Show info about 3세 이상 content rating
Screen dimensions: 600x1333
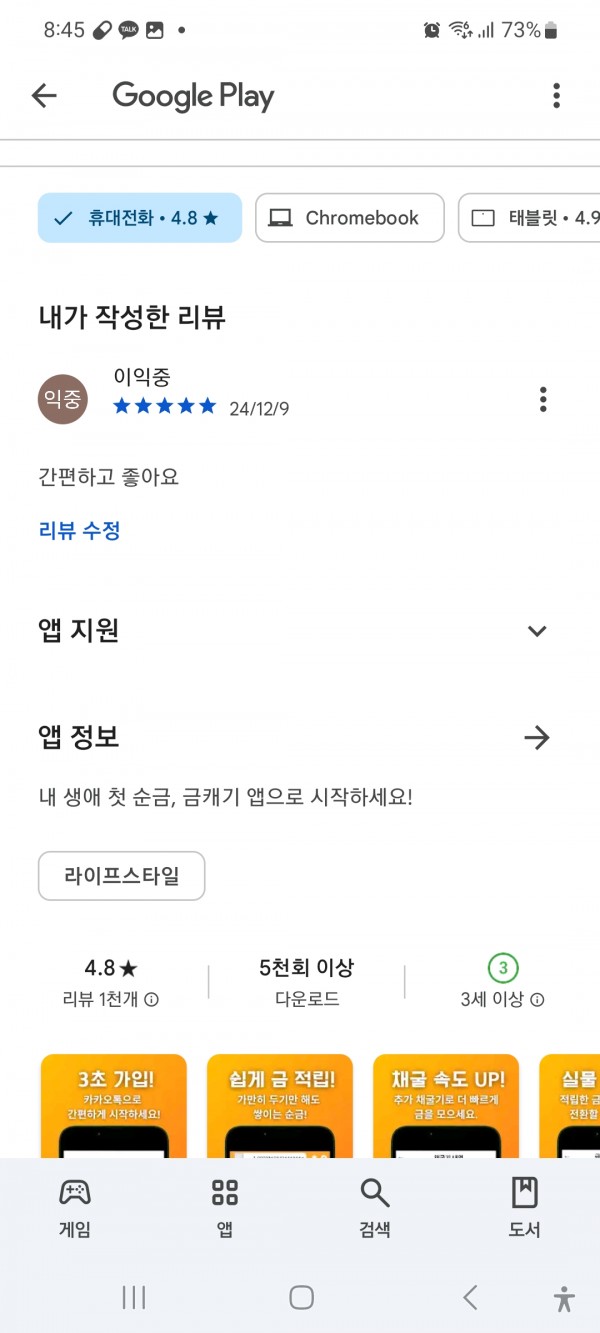point(537,1000)
